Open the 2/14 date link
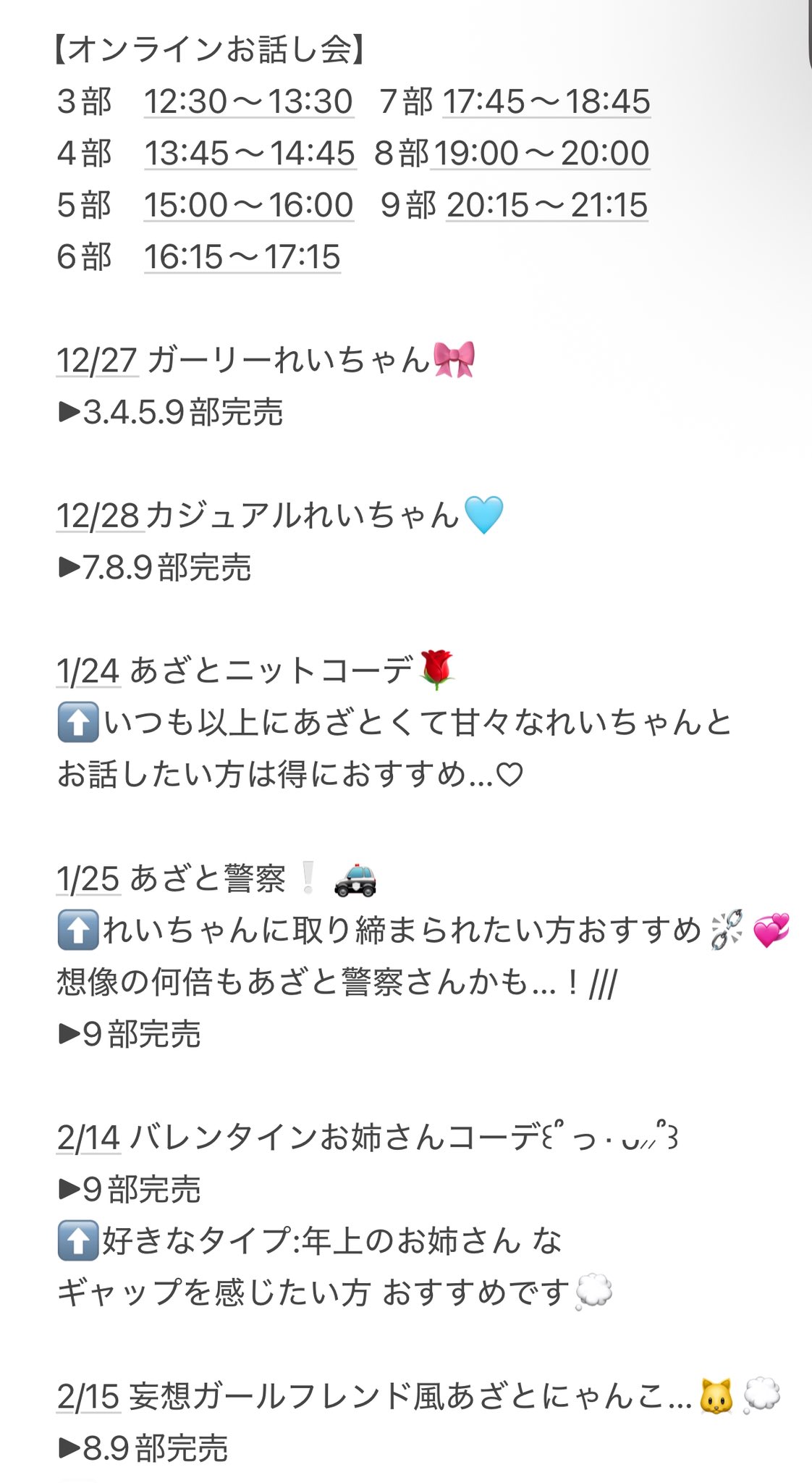812x1483 pixels. coord(88,1138)
